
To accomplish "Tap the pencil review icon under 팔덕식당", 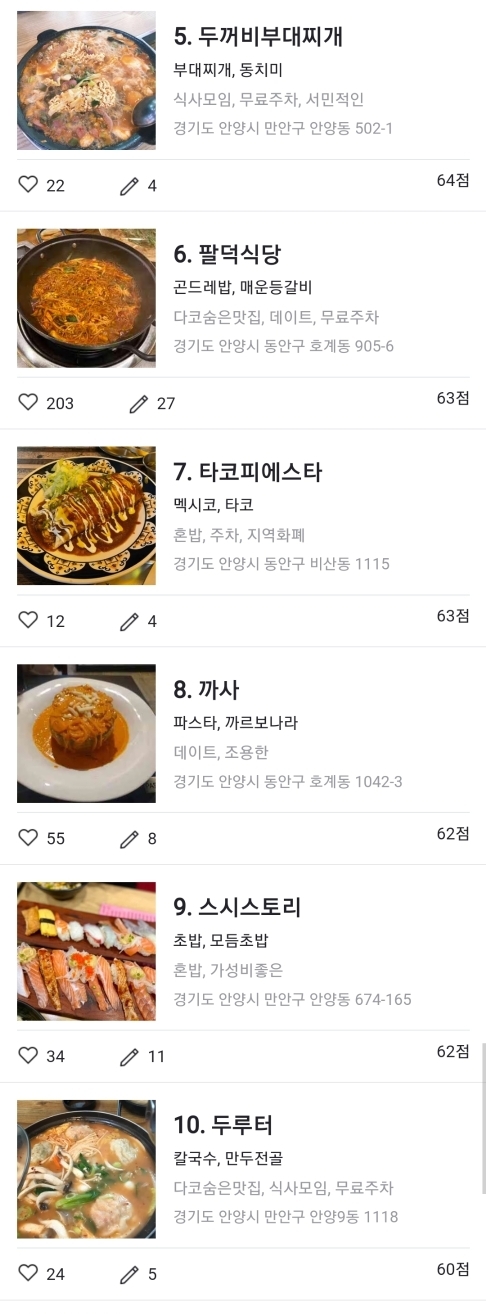I will [138, 403].
